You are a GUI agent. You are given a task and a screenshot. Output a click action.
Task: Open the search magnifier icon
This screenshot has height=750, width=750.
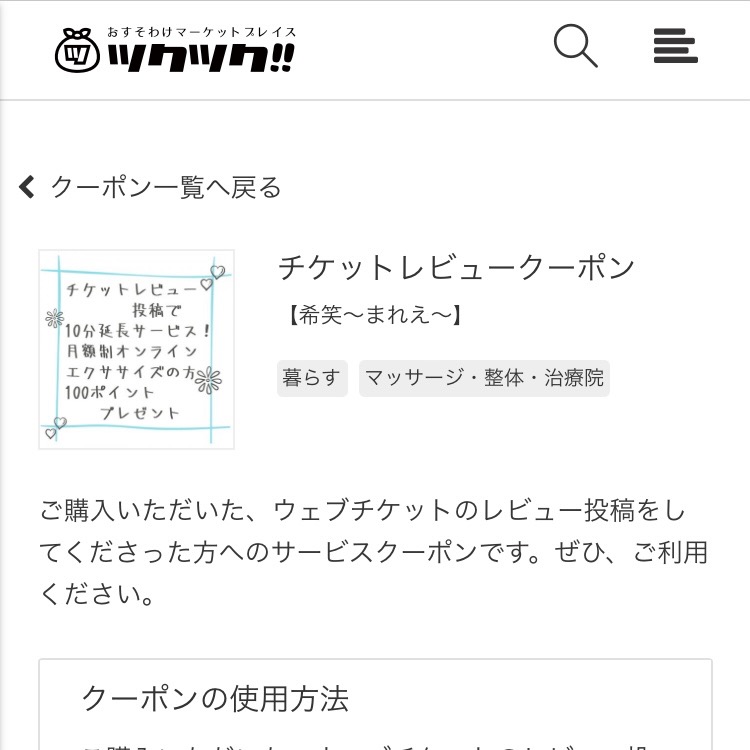click(575, 46)
